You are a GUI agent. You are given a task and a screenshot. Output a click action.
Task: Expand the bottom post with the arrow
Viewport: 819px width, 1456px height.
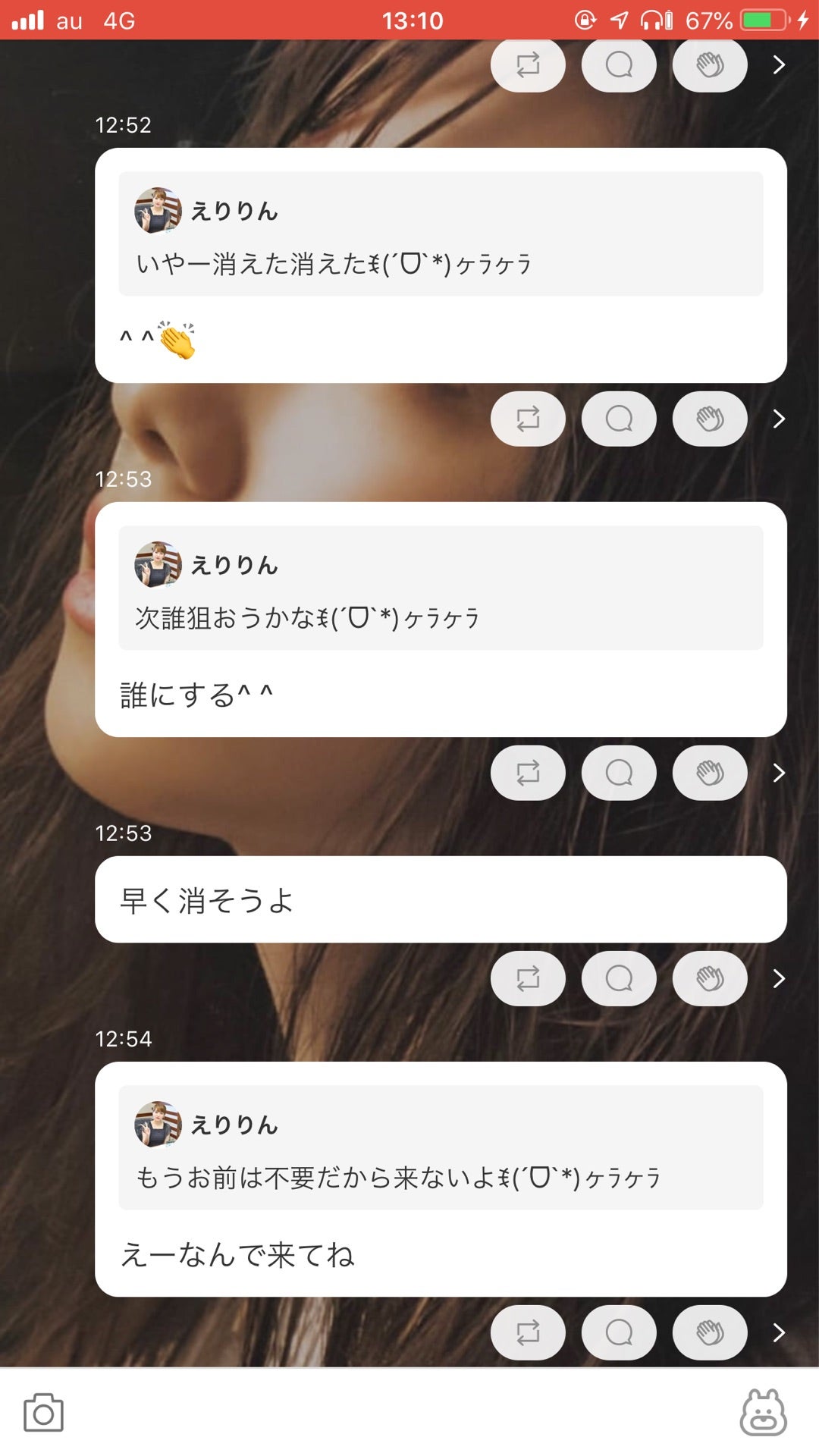[x=779, y=1332]
